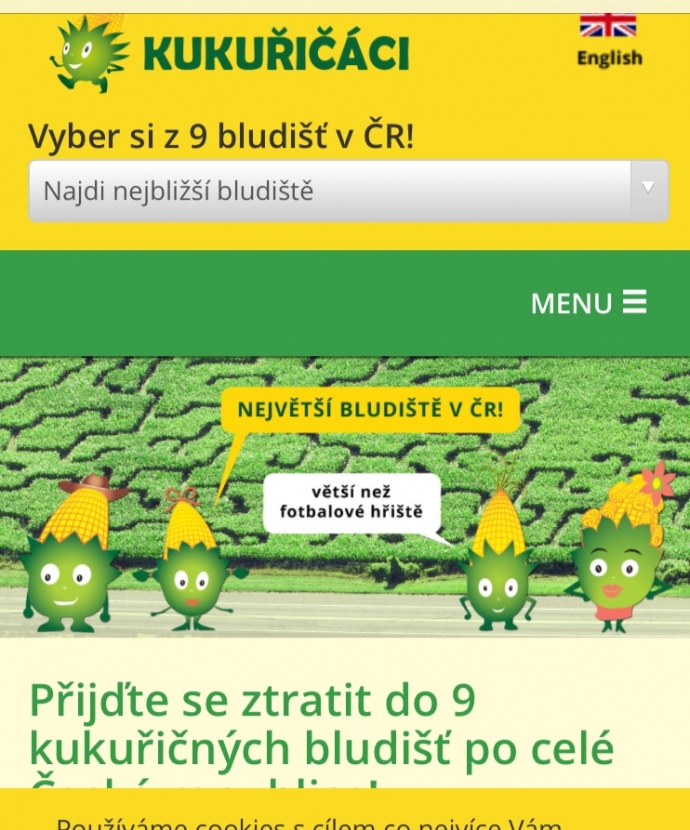Tap the Kukuřičáci logo to go home
Screen dimensions: 690x830
click(231, 53)
